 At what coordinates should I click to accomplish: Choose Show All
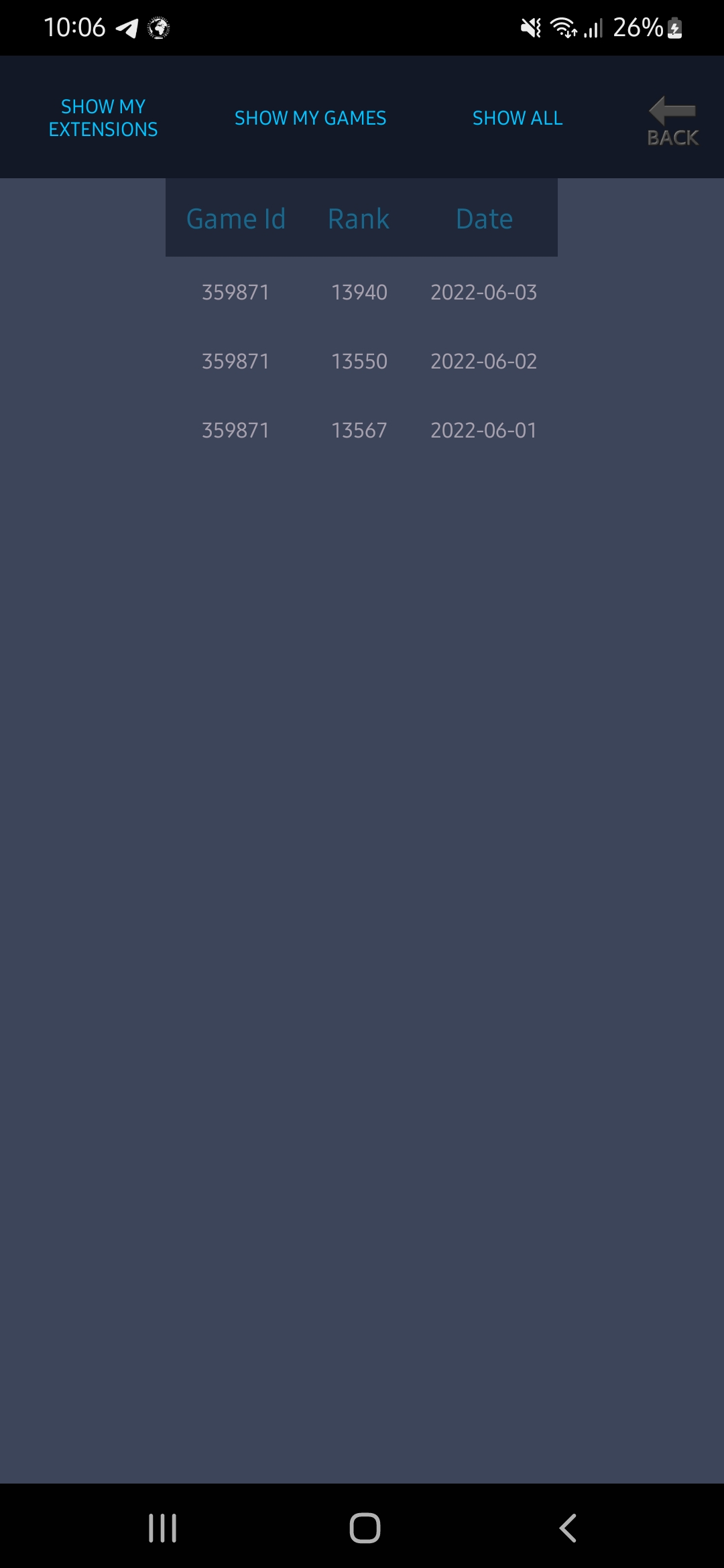coord(518,118)
